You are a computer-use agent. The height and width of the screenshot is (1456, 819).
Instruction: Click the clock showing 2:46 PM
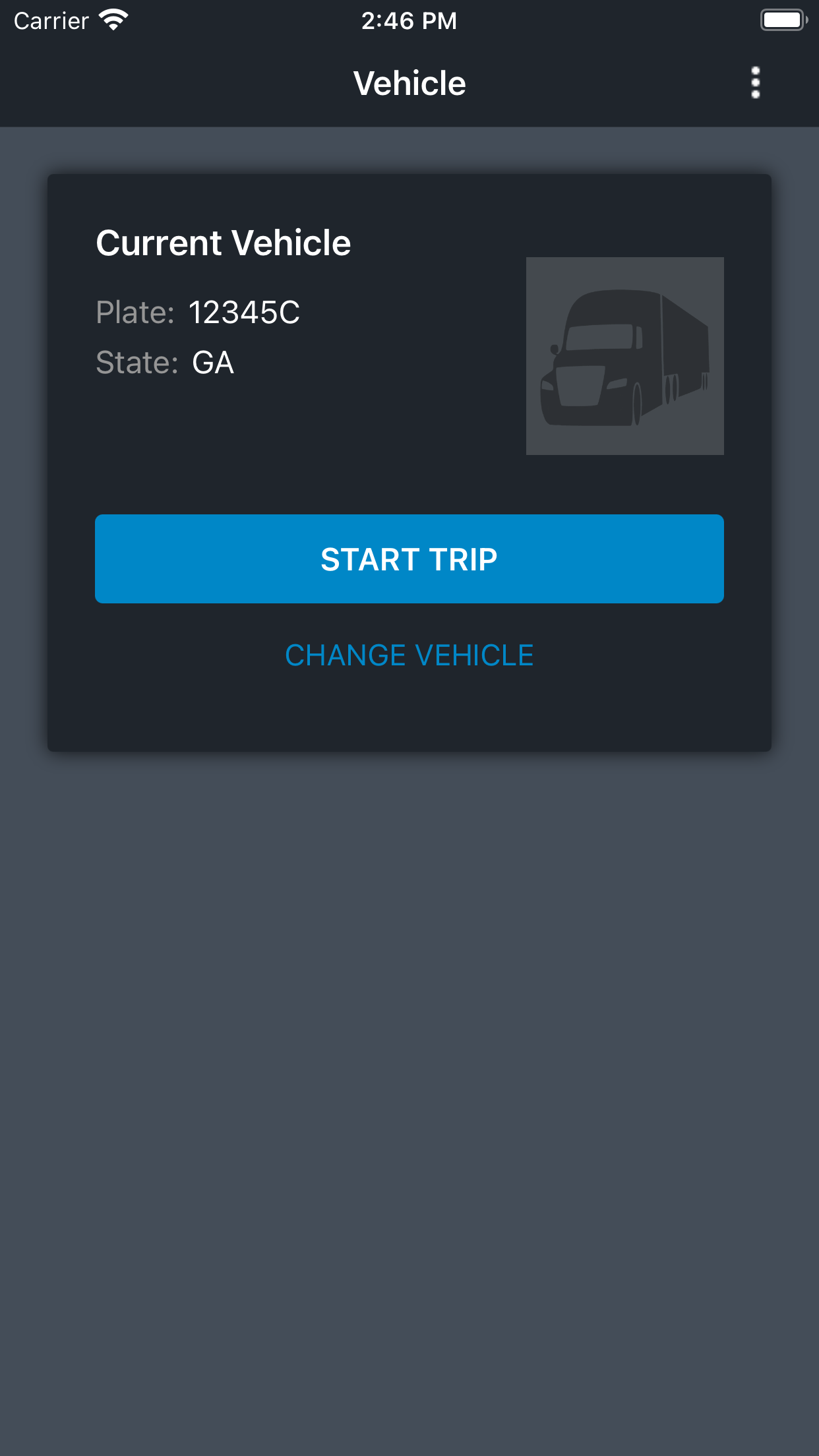click(409, 20)
